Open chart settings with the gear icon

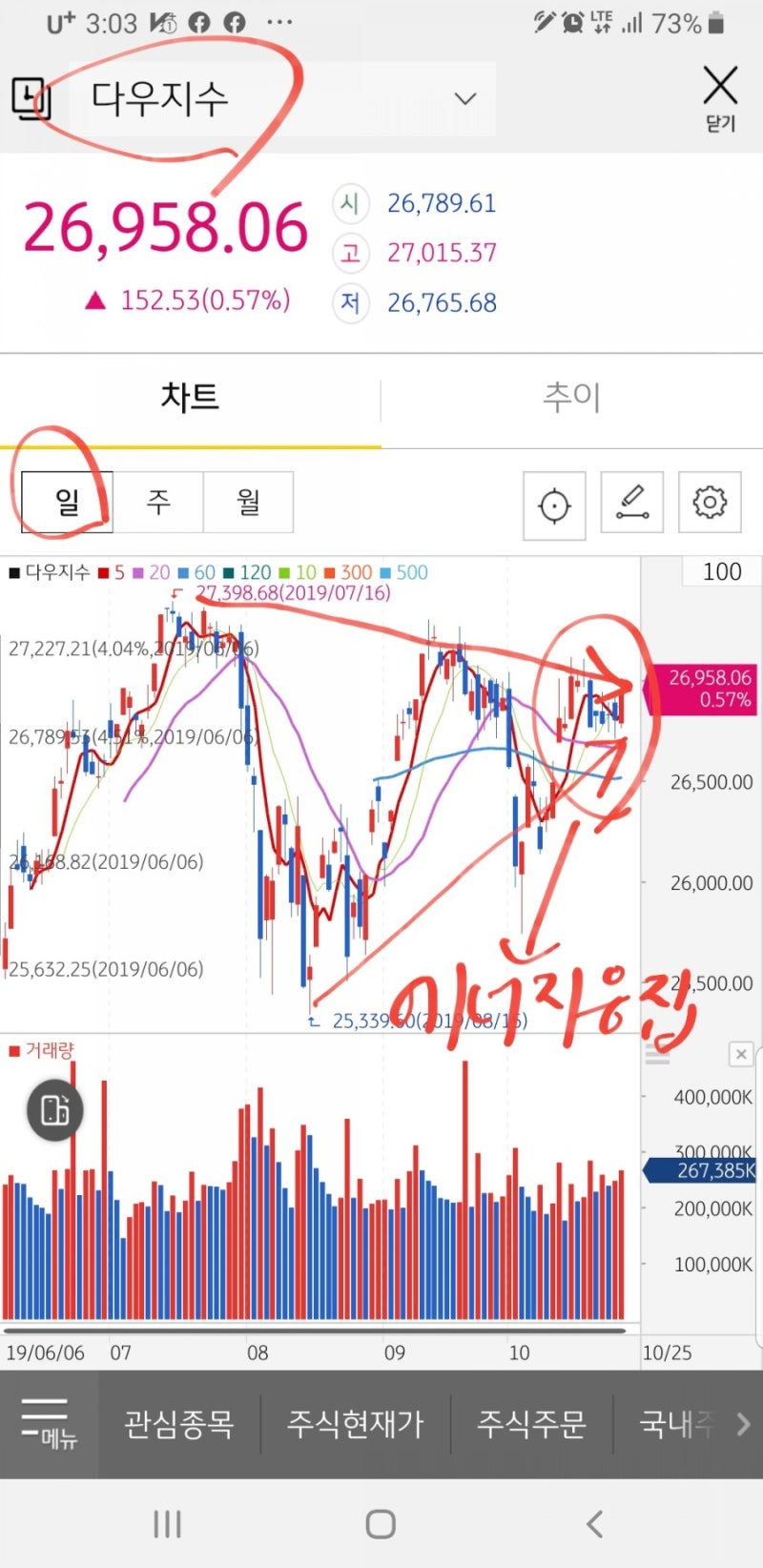pos(709,504)
